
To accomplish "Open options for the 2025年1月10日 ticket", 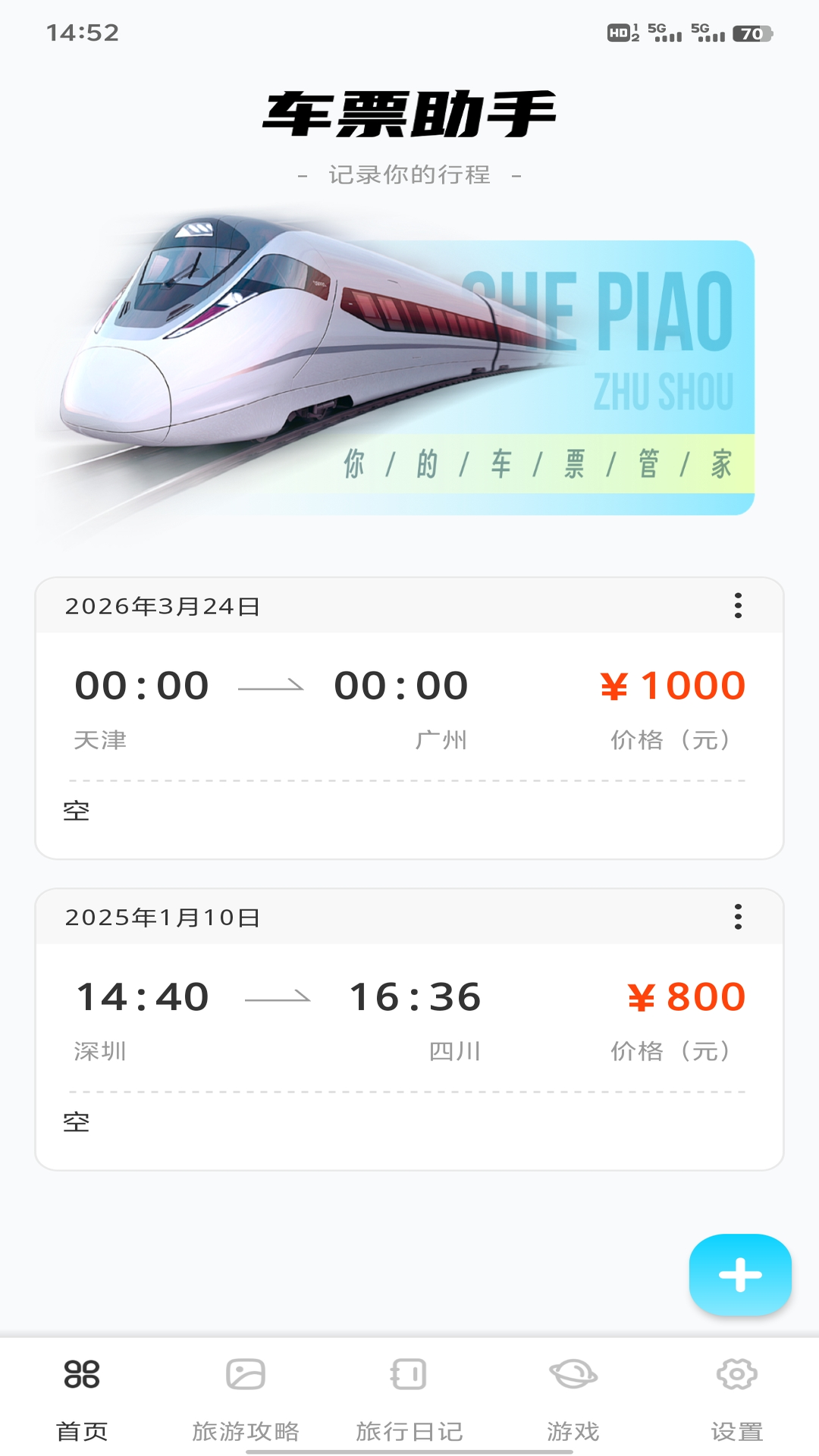I will (738, 917).
